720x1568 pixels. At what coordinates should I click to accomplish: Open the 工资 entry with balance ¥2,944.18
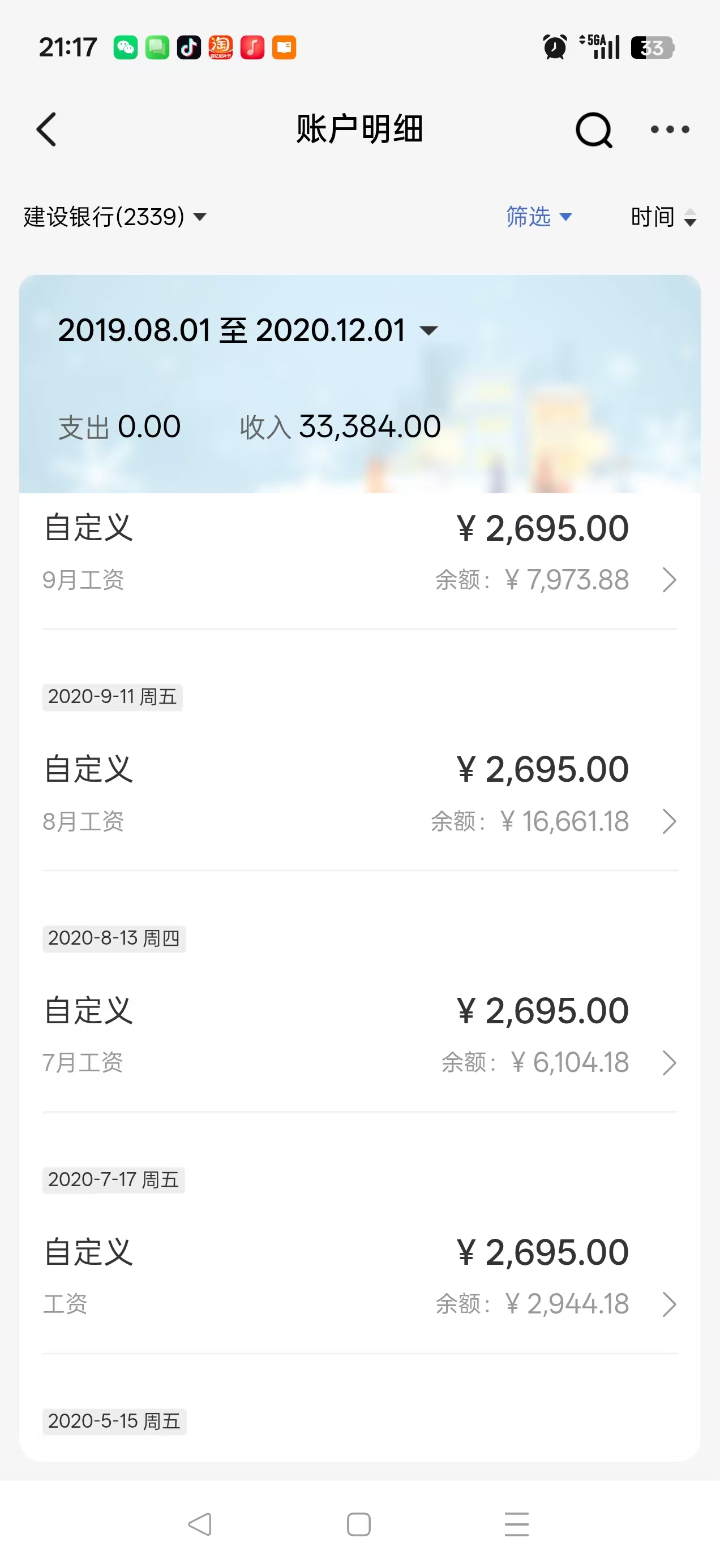[359, 1277]
